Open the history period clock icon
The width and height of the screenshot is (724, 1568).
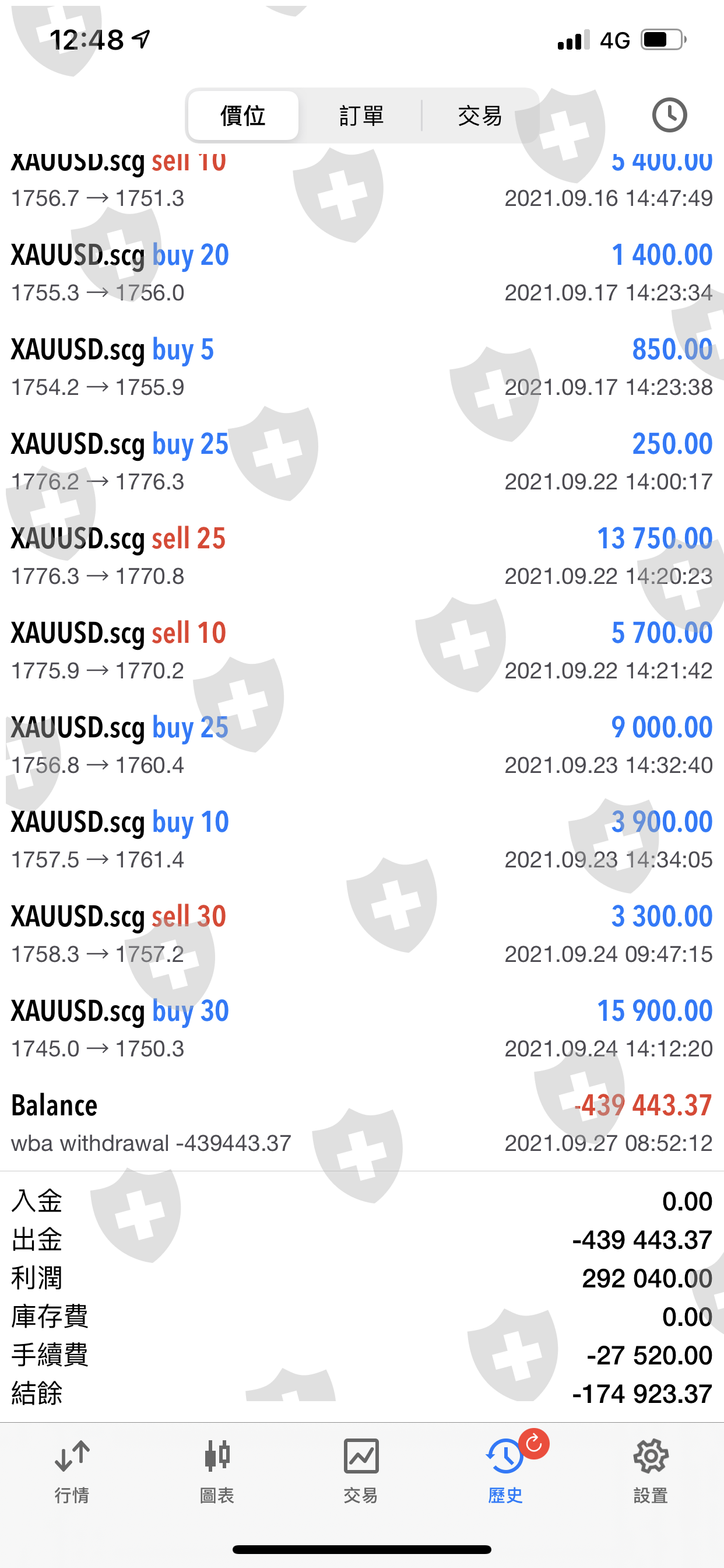pos(669,115)
